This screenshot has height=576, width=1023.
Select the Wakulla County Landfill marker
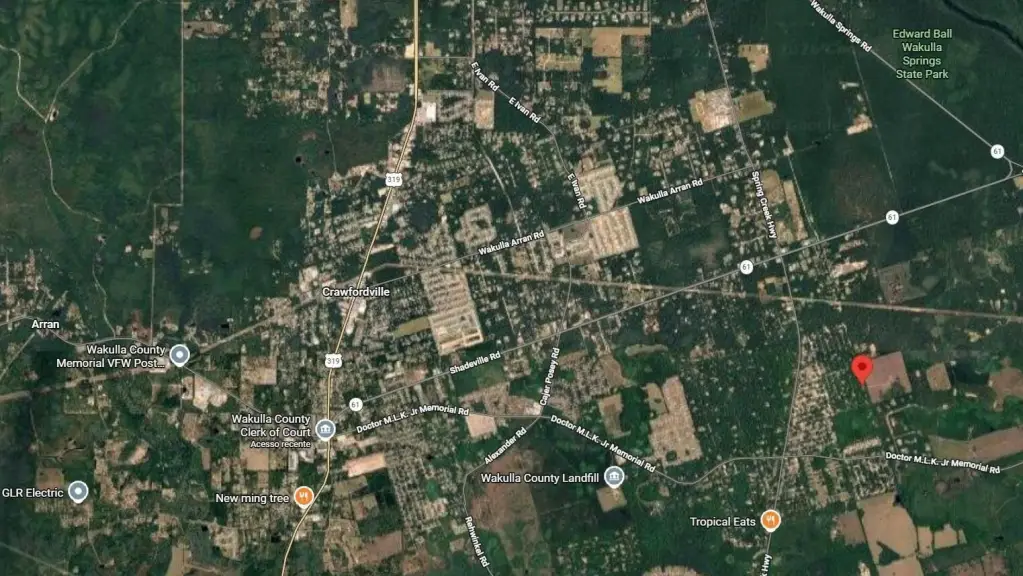614,478
